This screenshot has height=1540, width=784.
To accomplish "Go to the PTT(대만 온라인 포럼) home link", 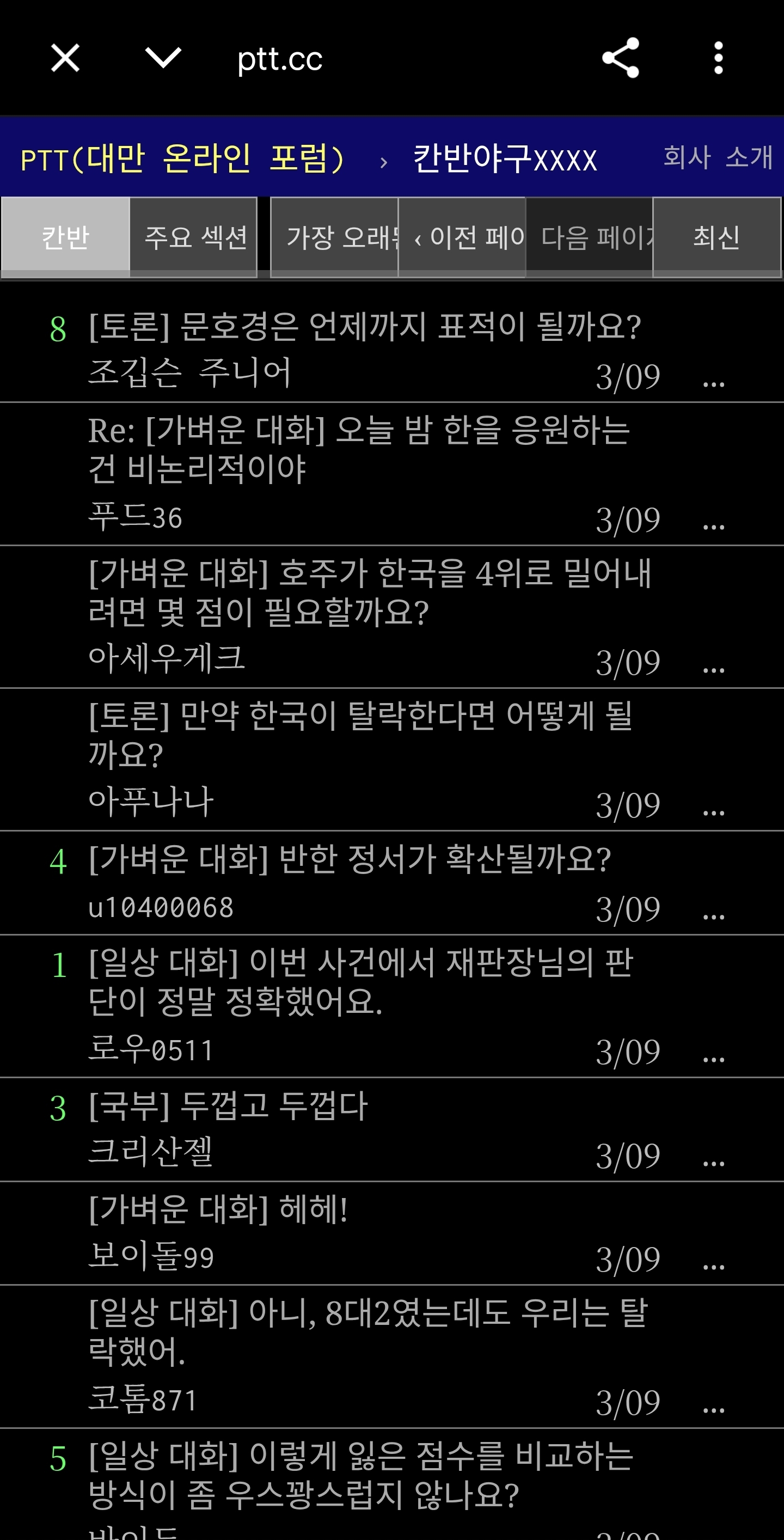I will pos(182,159).
